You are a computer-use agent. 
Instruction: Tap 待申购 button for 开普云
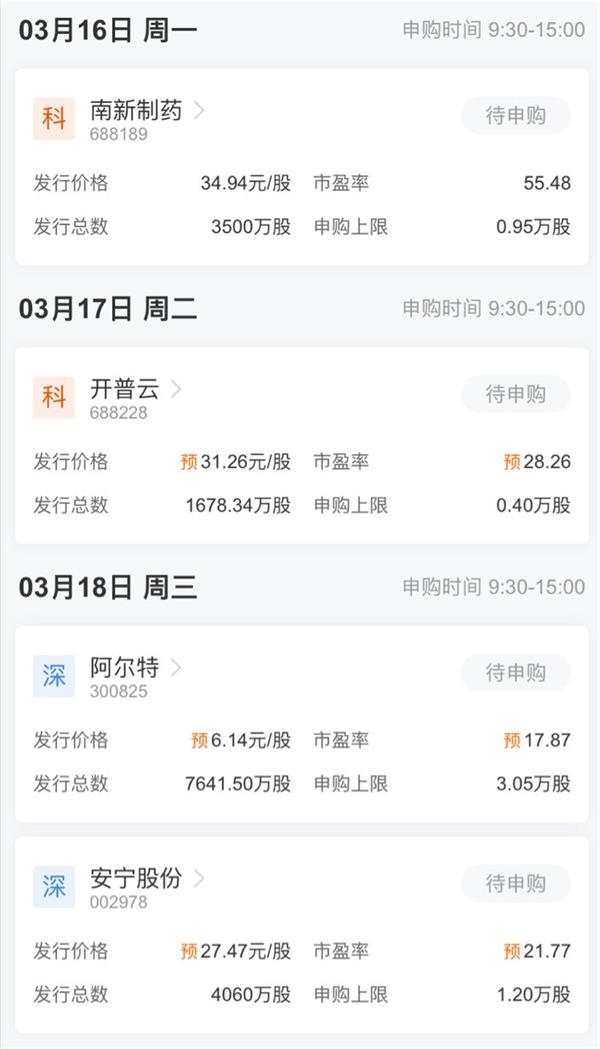(x=515, y=394)
